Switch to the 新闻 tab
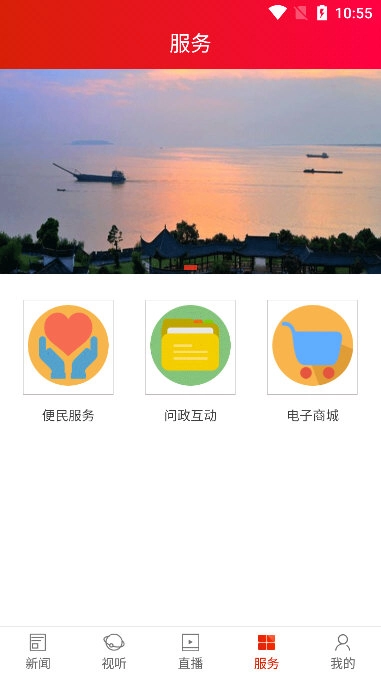Image resolution: width=381 pixels, height=677 pixels. (38, 652)
